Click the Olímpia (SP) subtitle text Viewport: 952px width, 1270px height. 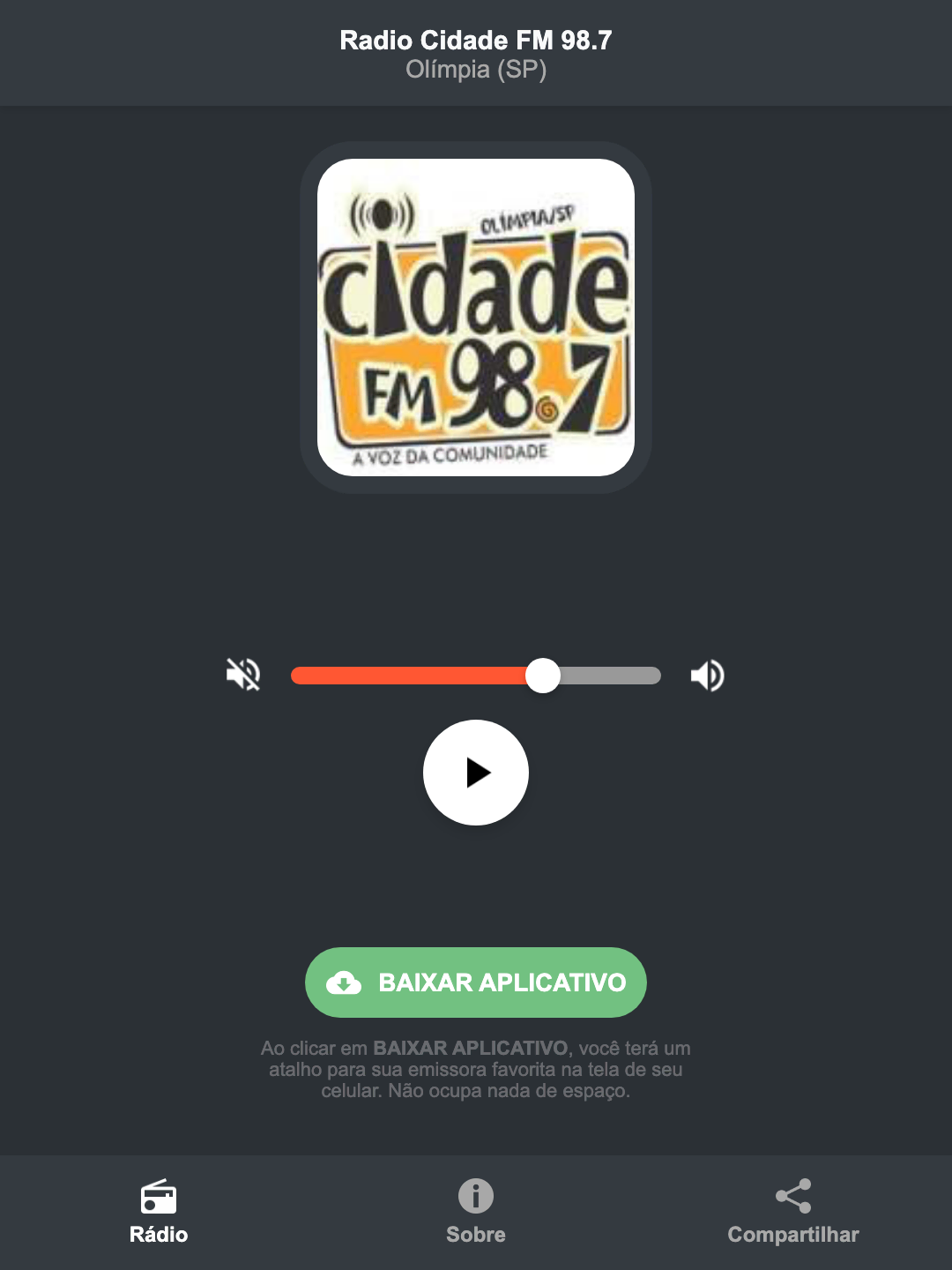click(x=475, y=70)
